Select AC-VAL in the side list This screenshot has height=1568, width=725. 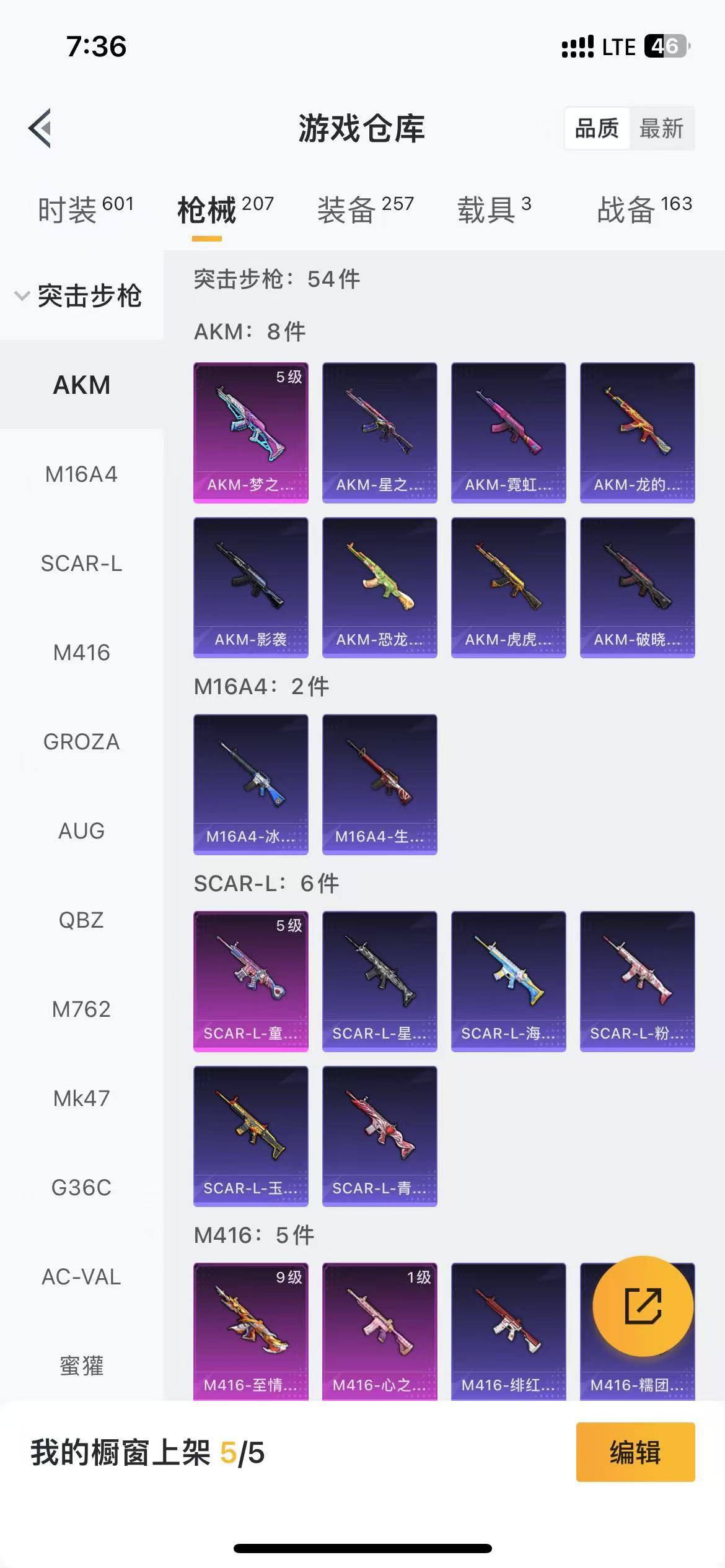pyautogui.click(x=81, y=1277)
